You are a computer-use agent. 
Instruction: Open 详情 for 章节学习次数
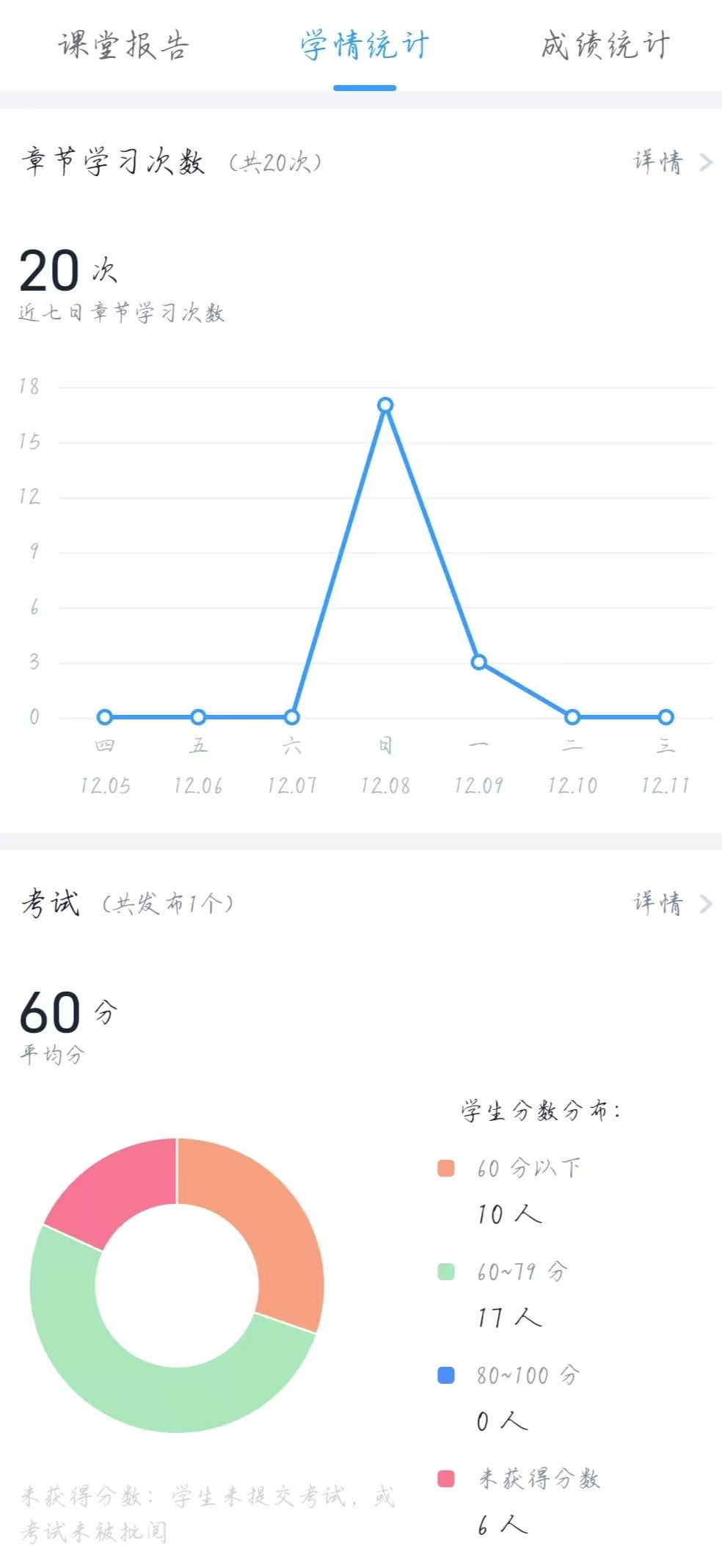point(671,162)
